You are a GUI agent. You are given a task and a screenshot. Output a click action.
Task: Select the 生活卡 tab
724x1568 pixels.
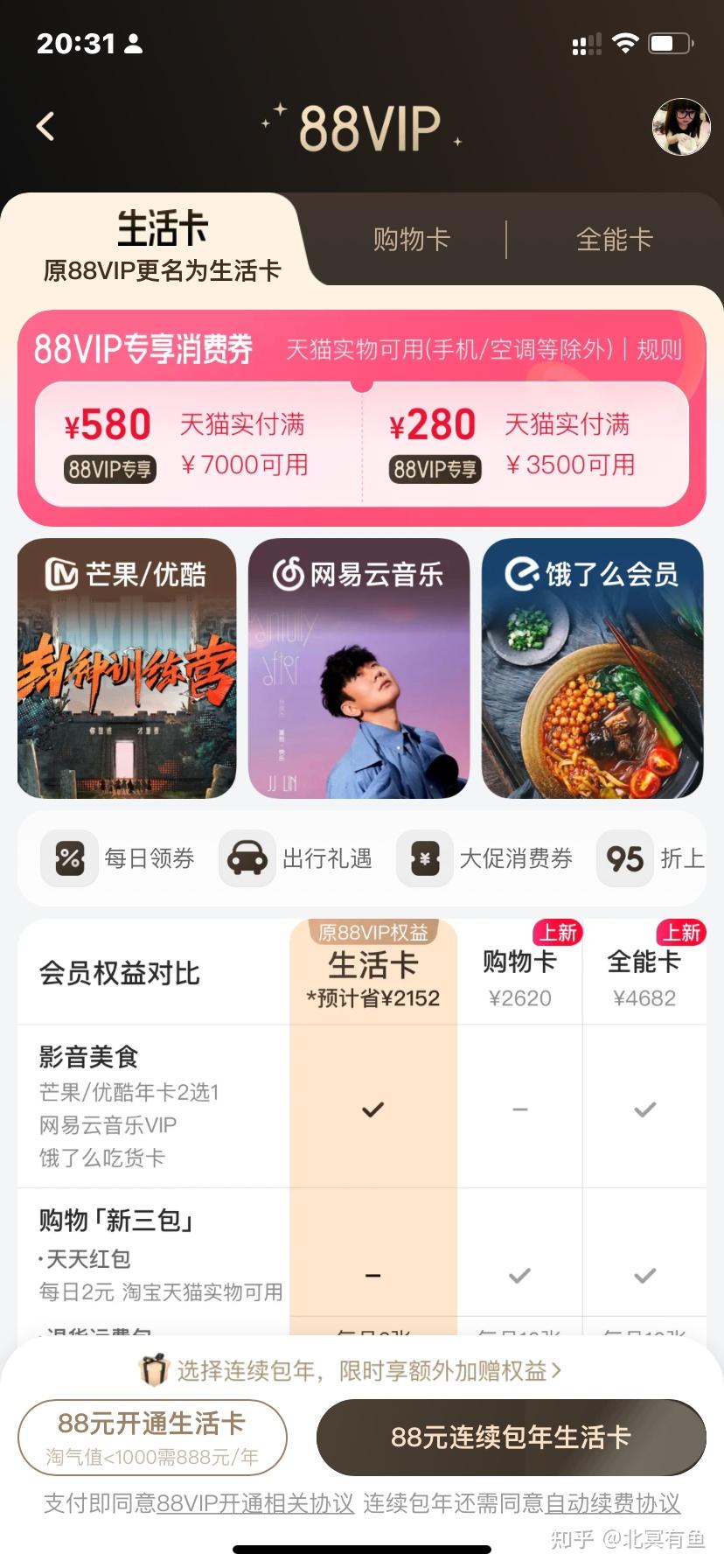click(x=162, y=227)
